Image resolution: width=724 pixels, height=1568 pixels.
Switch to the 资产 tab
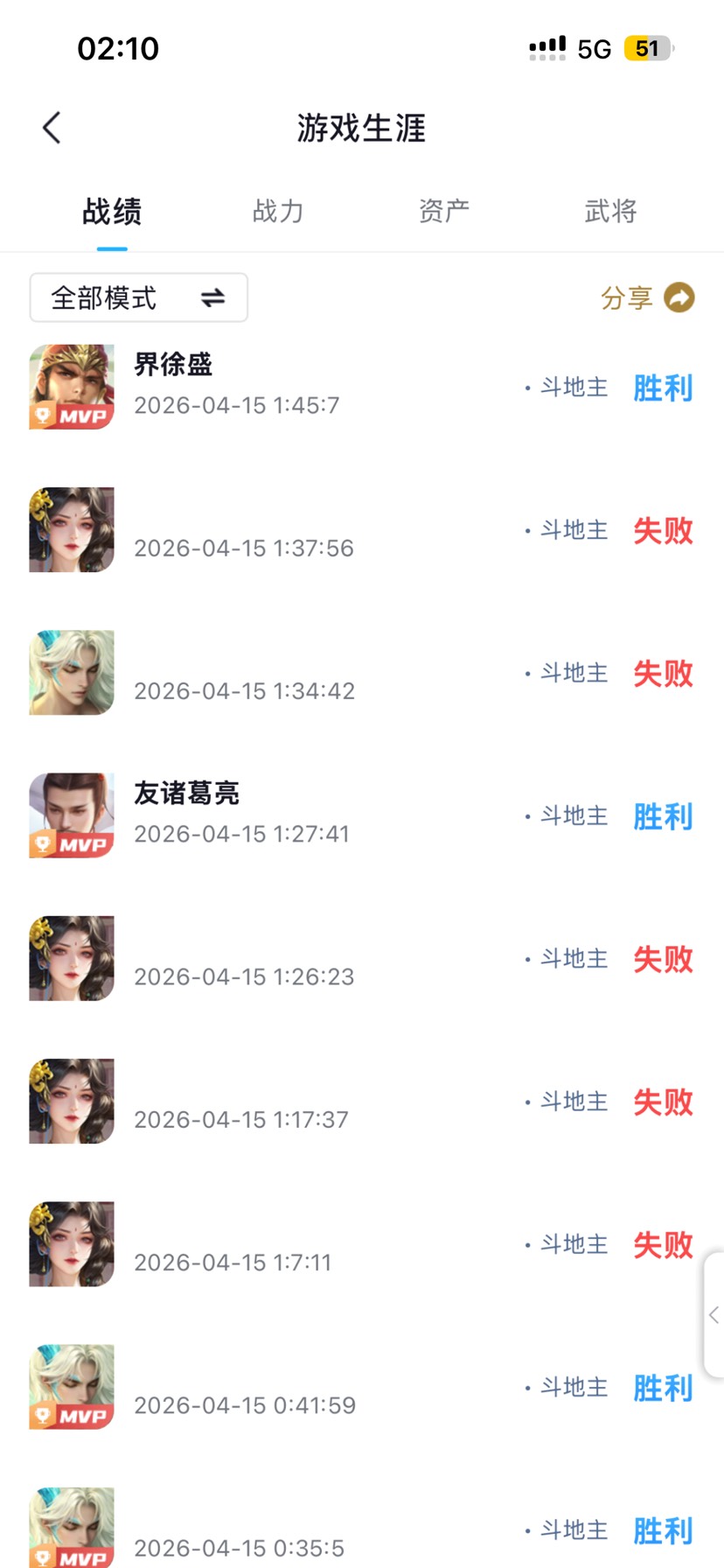[444, 211]
